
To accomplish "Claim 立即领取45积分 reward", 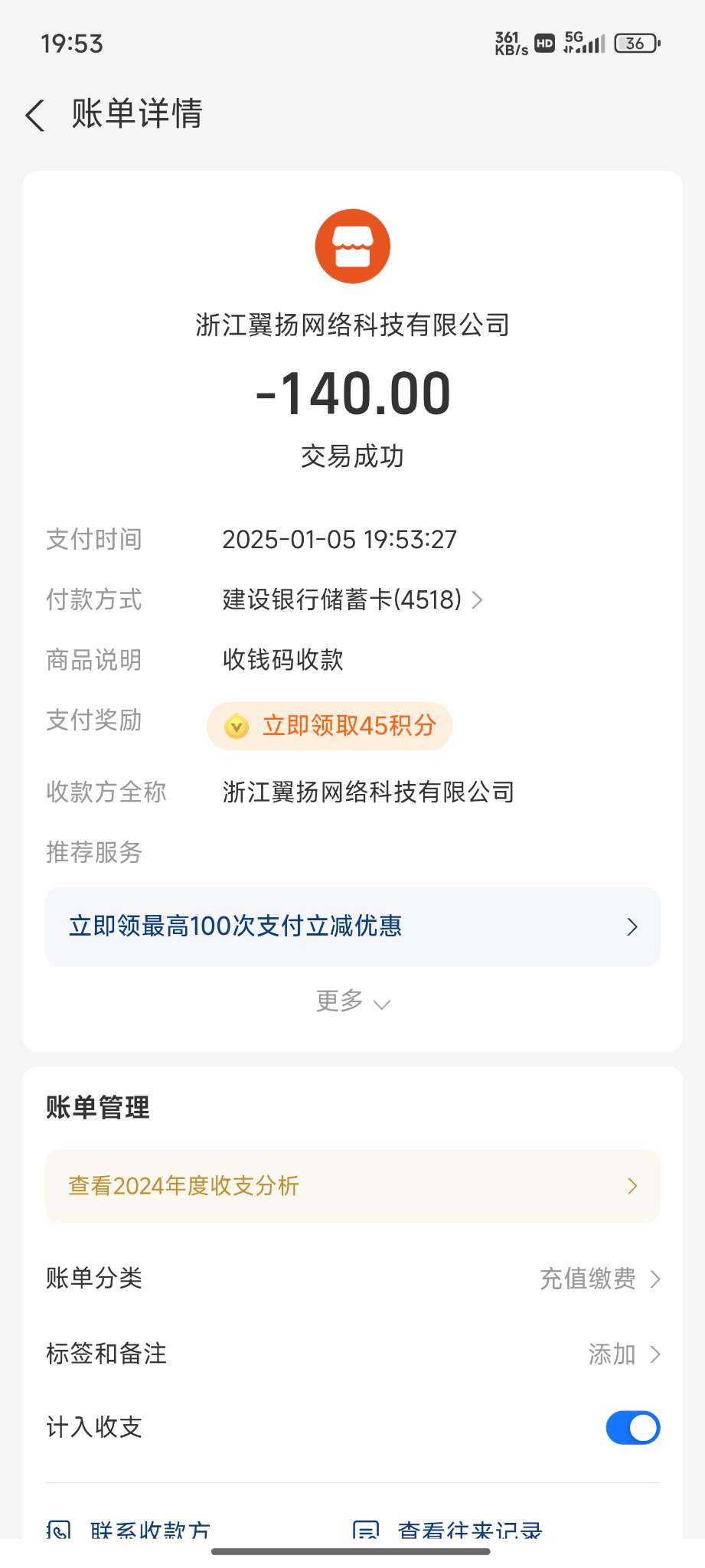I will (330, 725).
